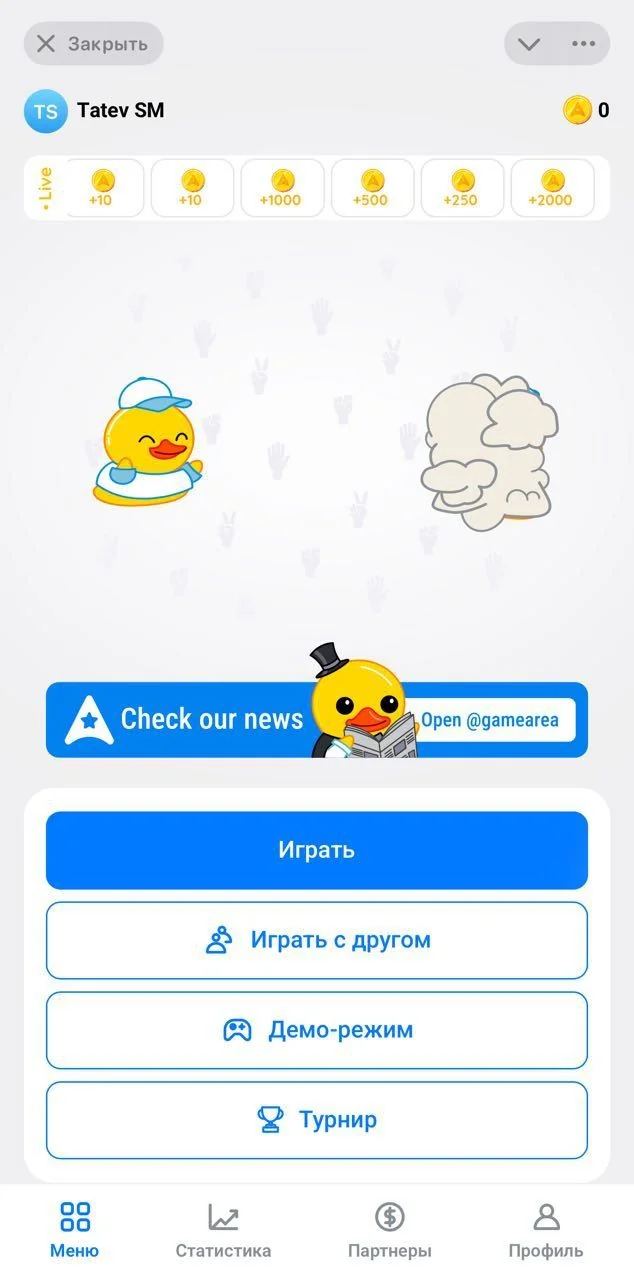Screen dimensions: 634x1280
Task: Tap the Закрыть close button
Action: click(93, 44)
